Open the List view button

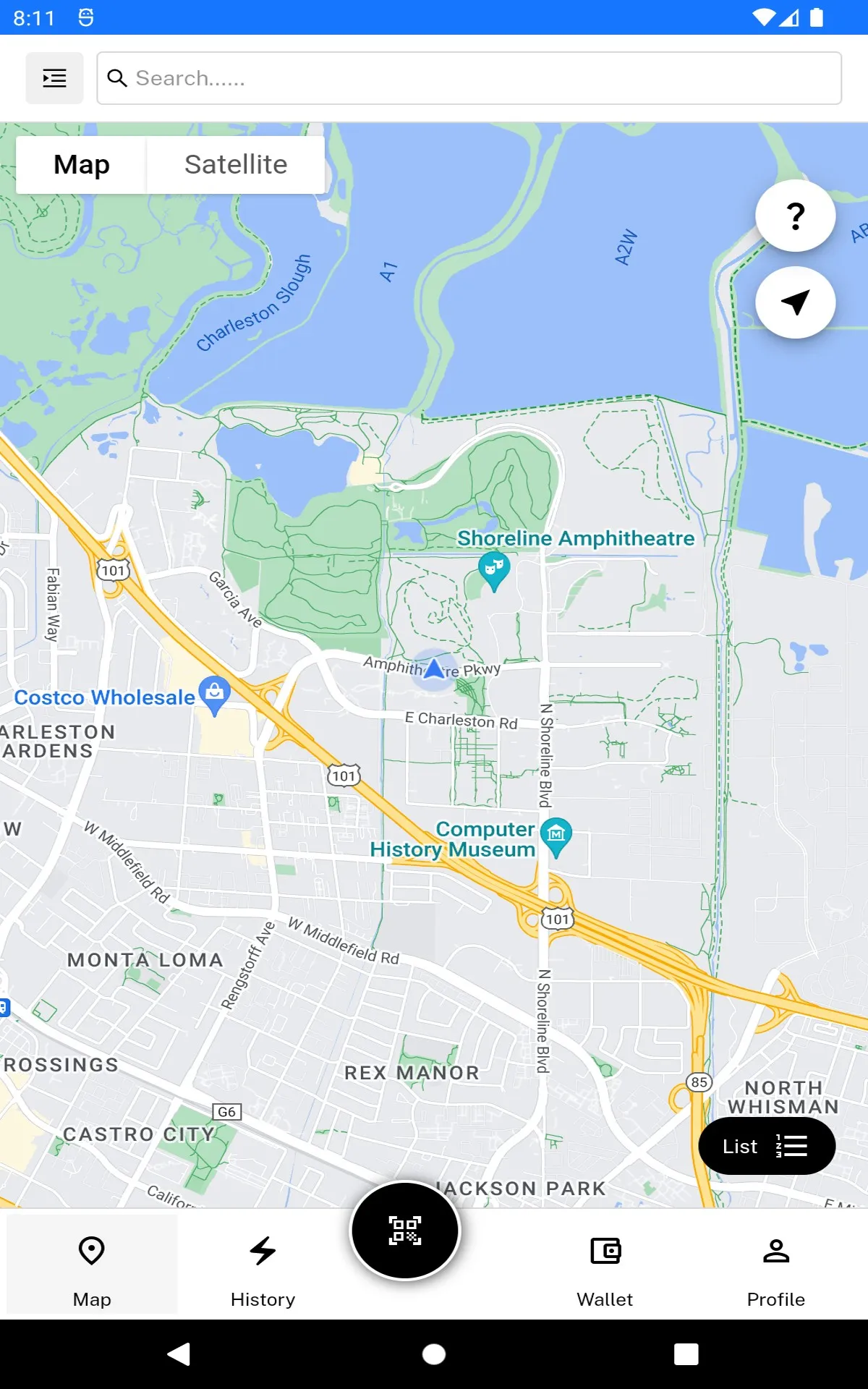(766, 1146)
